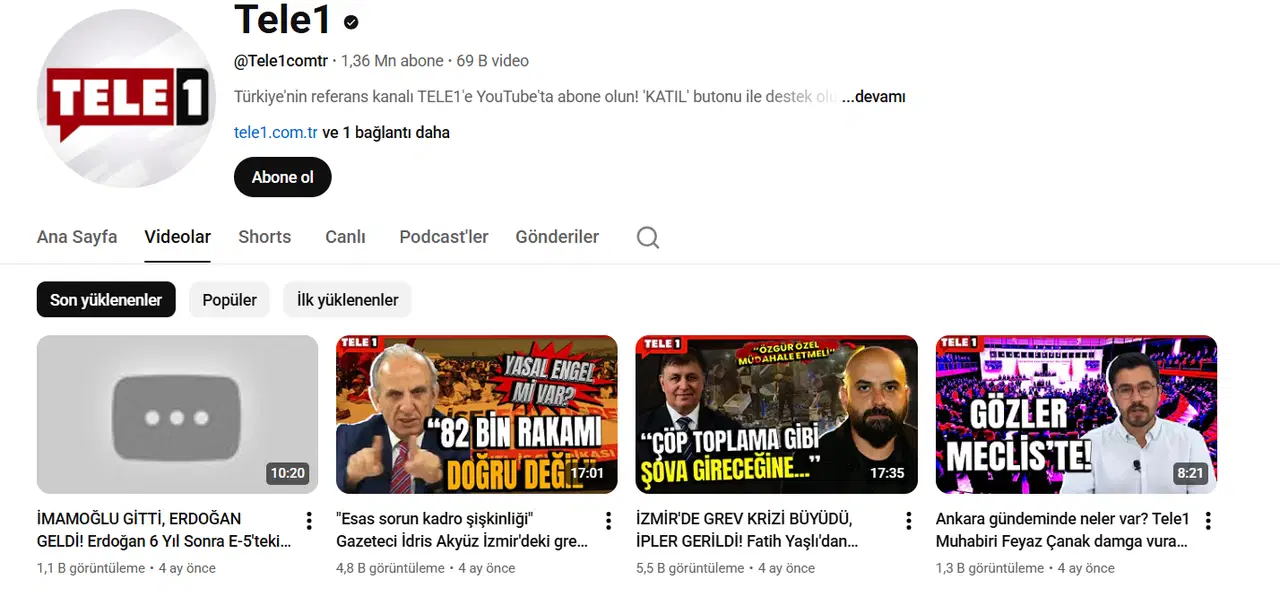The width and height of the screenshot is (1280, 605).
Task: Watch the İZMİR'DE GREV KRİZİ BÜYÜDÜ video
Action: (776, 414)
